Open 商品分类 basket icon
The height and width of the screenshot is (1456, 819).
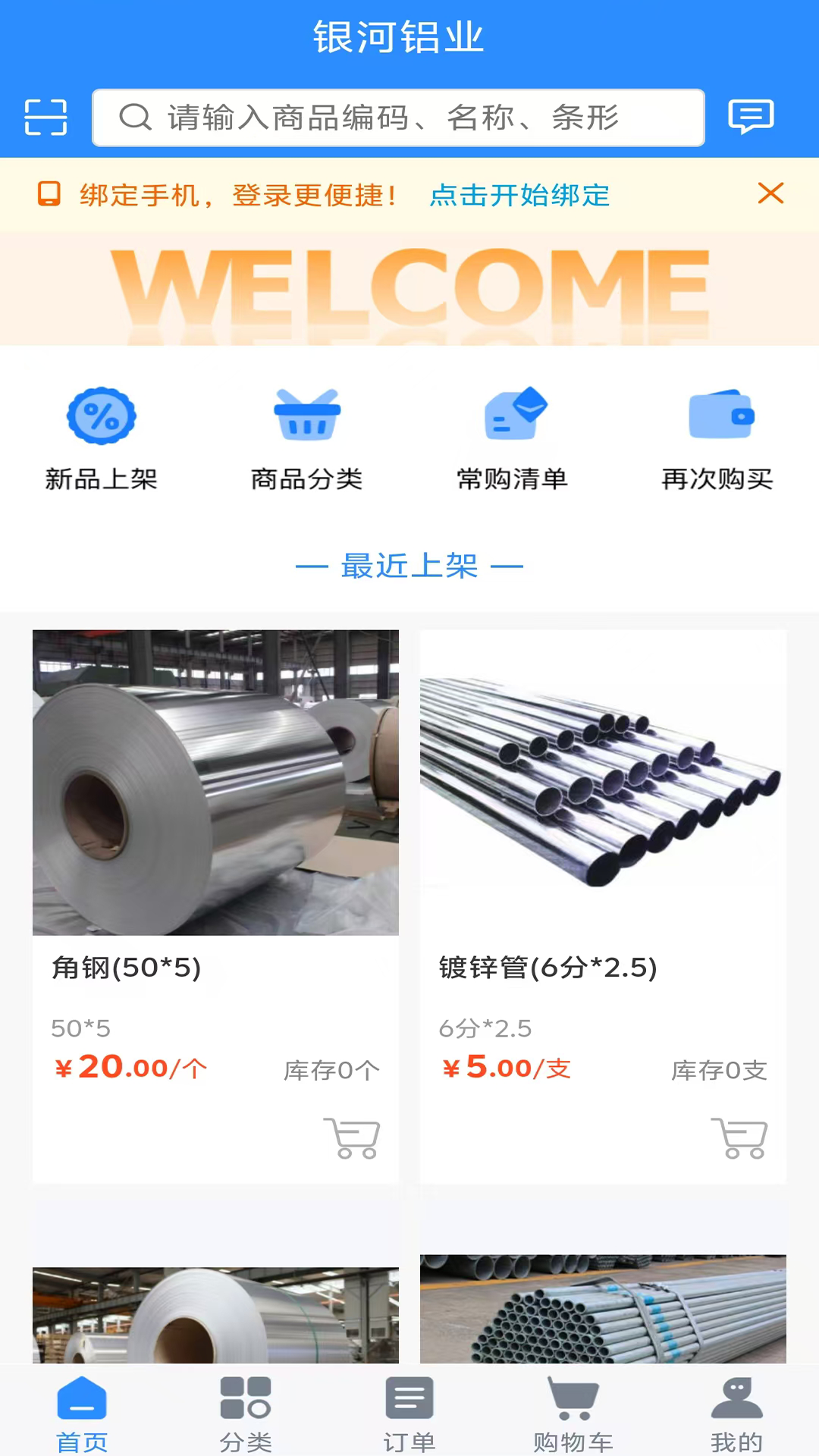[306, 416]
